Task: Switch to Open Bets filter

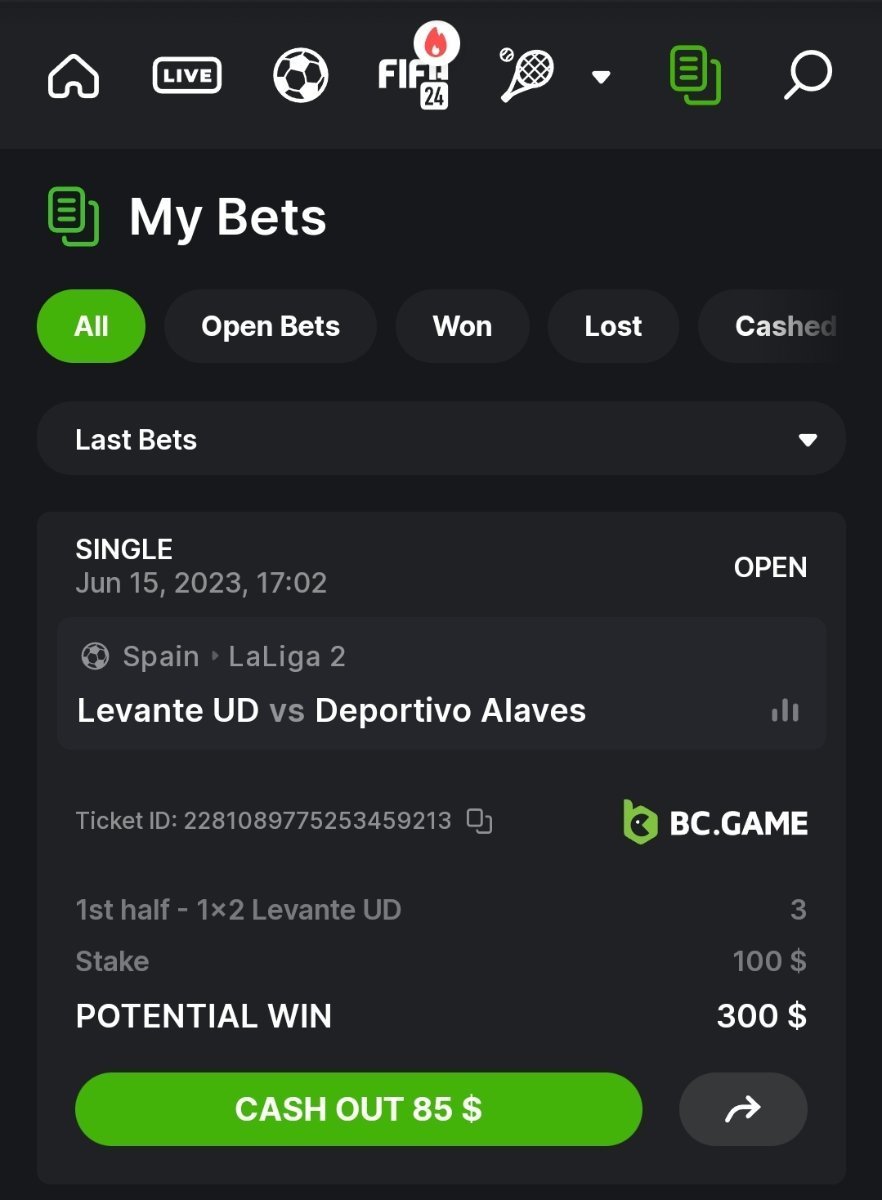Action: point(270,326)
